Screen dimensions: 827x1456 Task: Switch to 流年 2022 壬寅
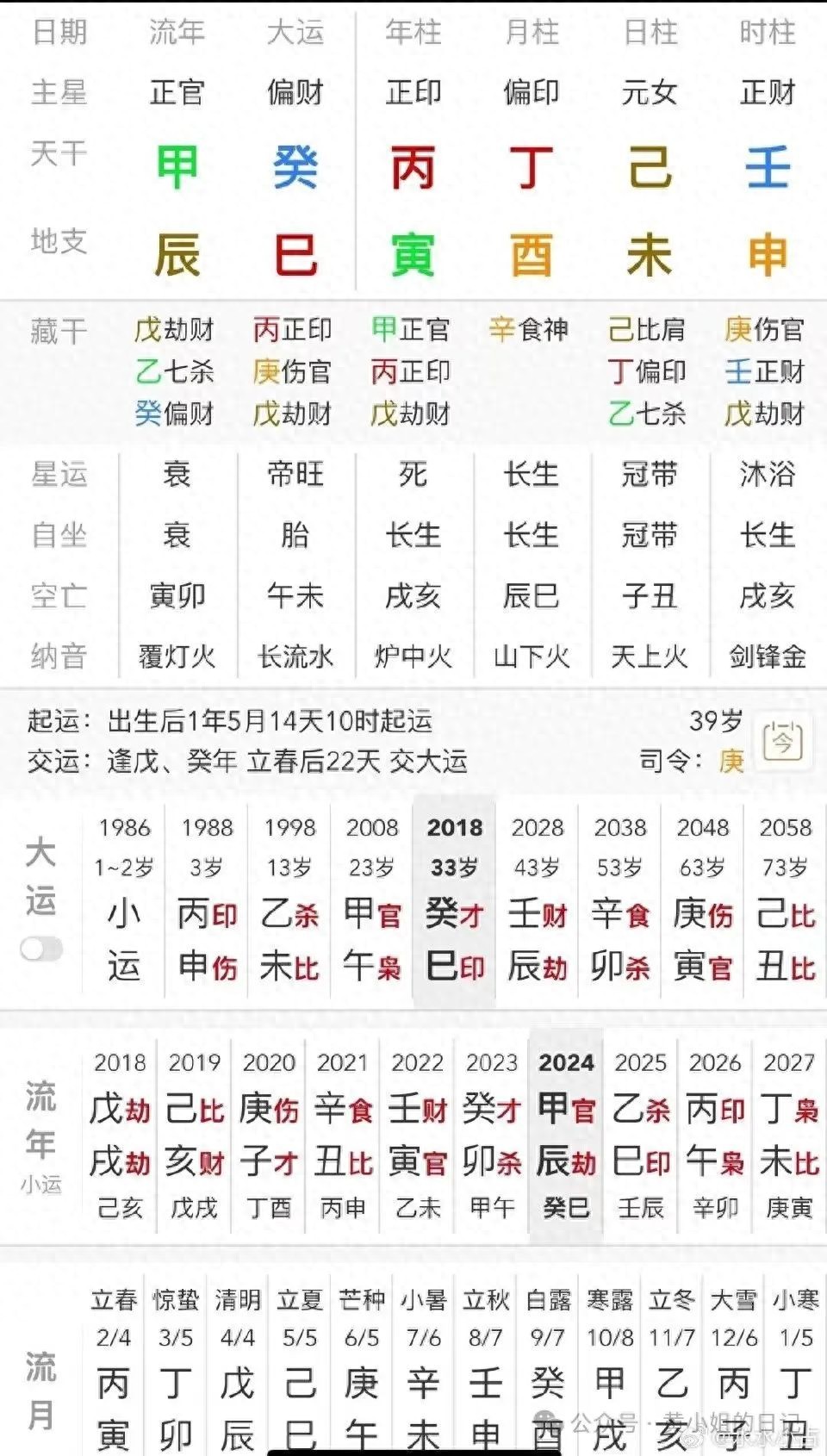pos(418,1133)
